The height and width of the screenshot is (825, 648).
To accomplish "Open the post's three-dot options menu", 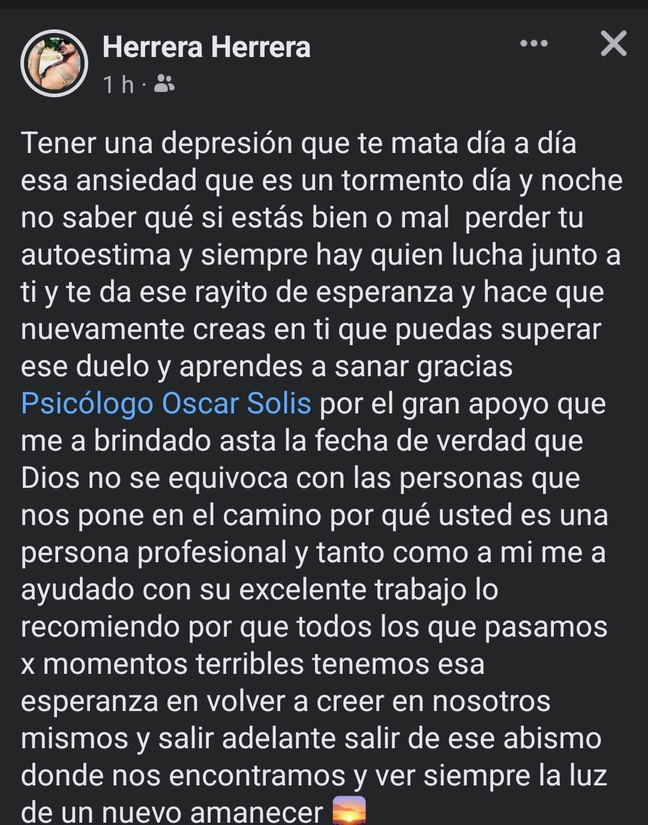I will 534,44.
